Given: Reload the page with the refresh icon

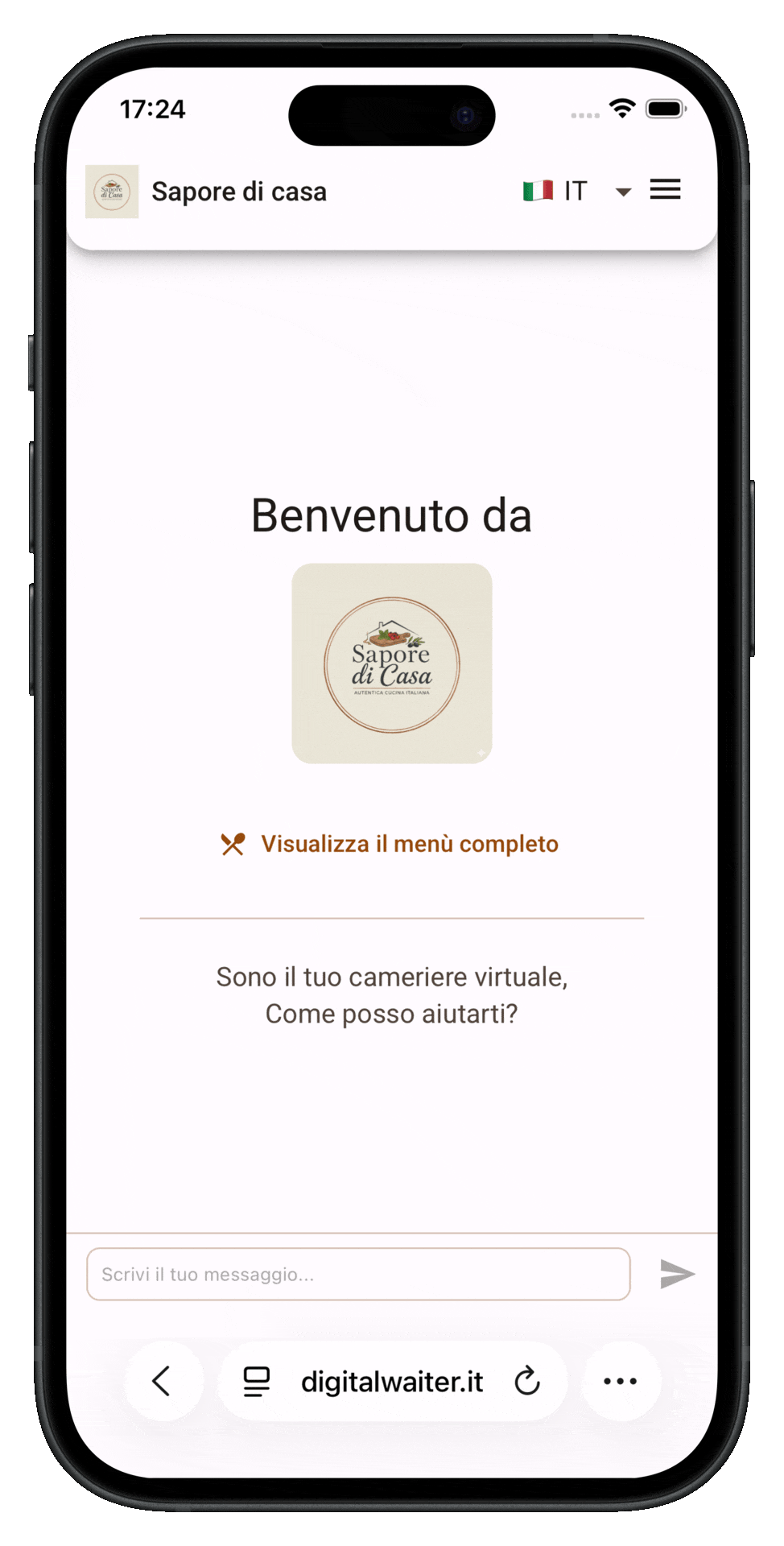Looking at the screenshot, I should (527, 1381).
